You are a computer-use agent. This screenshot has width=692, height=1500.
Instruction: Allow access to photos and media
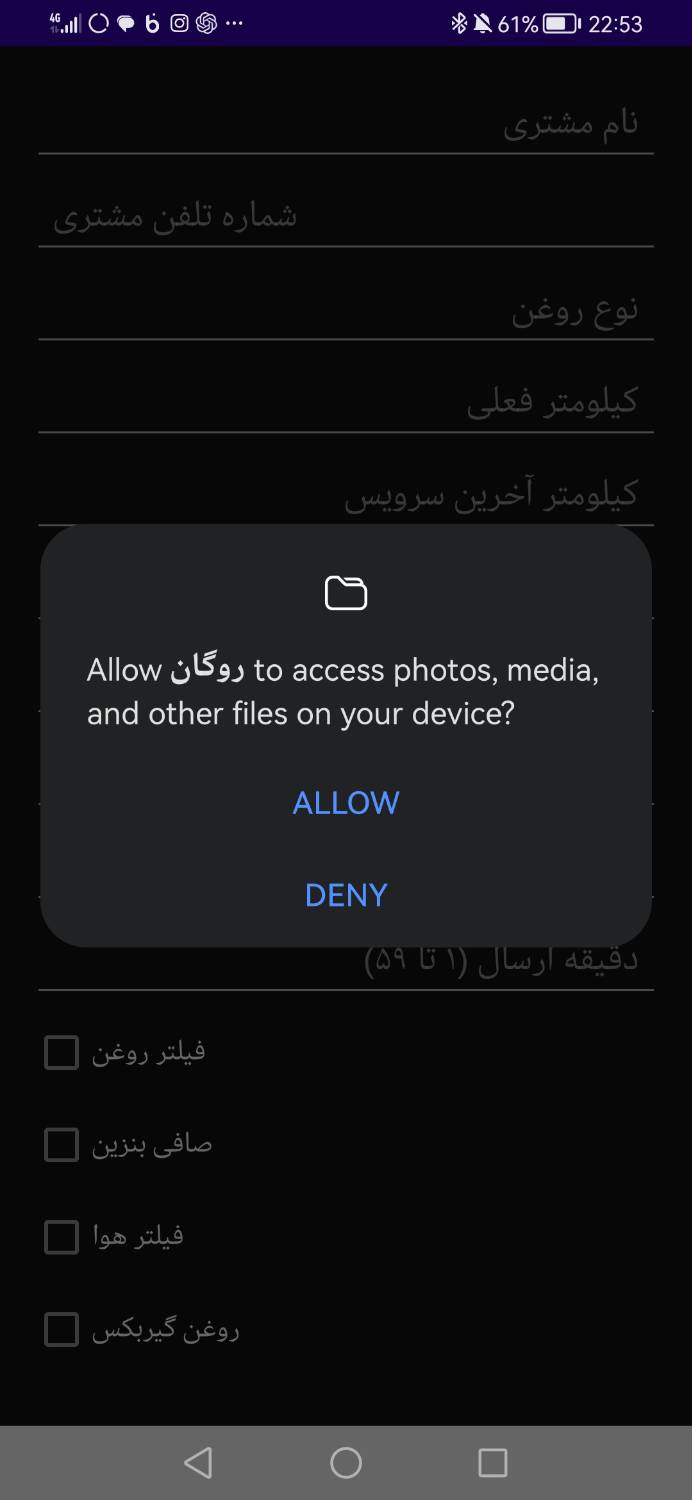[x=345, y=803]
